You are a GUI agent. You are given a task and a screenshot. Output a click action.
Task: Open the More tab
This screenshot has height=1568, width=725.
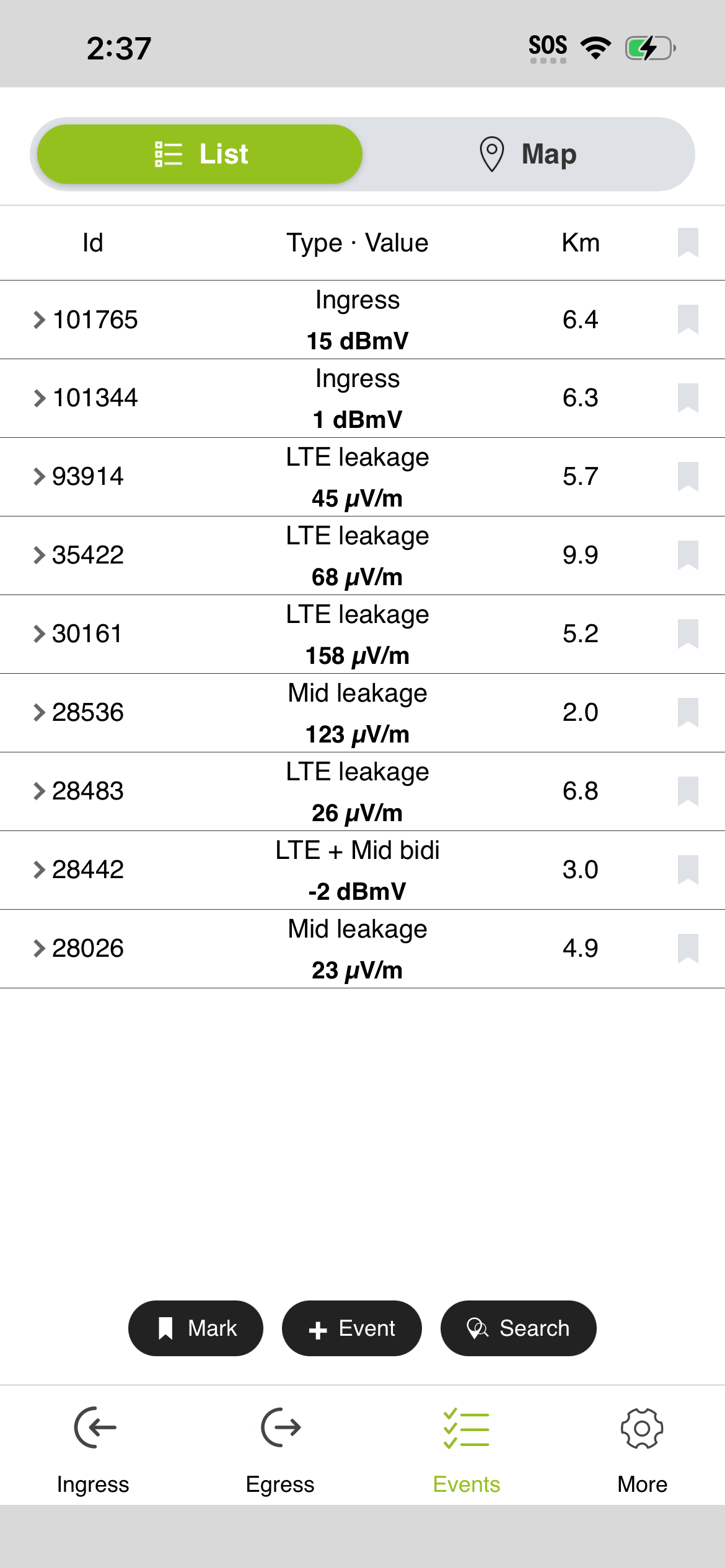(643, 1450)
